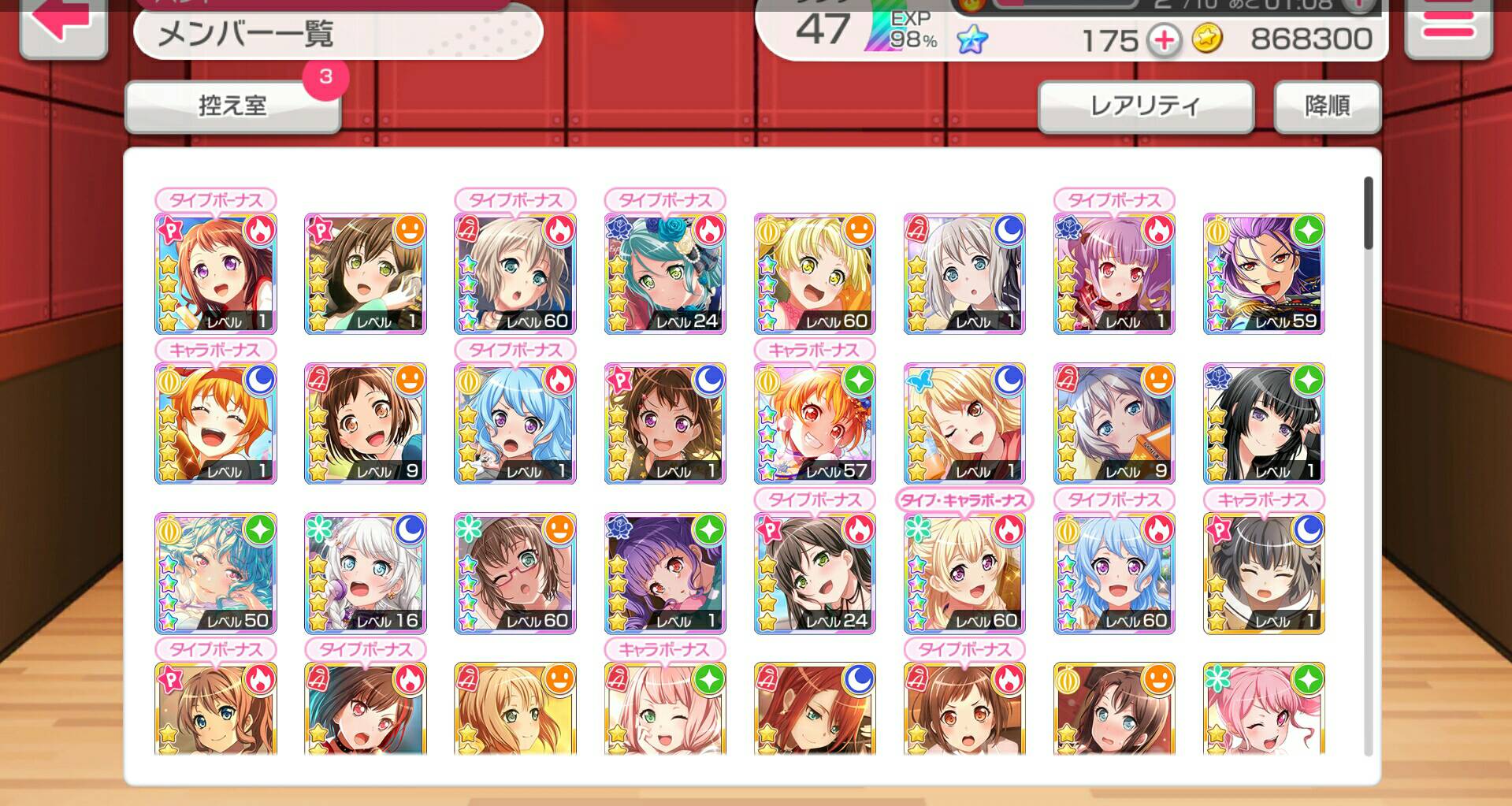The width and height of the screenshot is (1512, 806).
Task: Open the gray-haired level 9 card
Action: pos(1114,423)
